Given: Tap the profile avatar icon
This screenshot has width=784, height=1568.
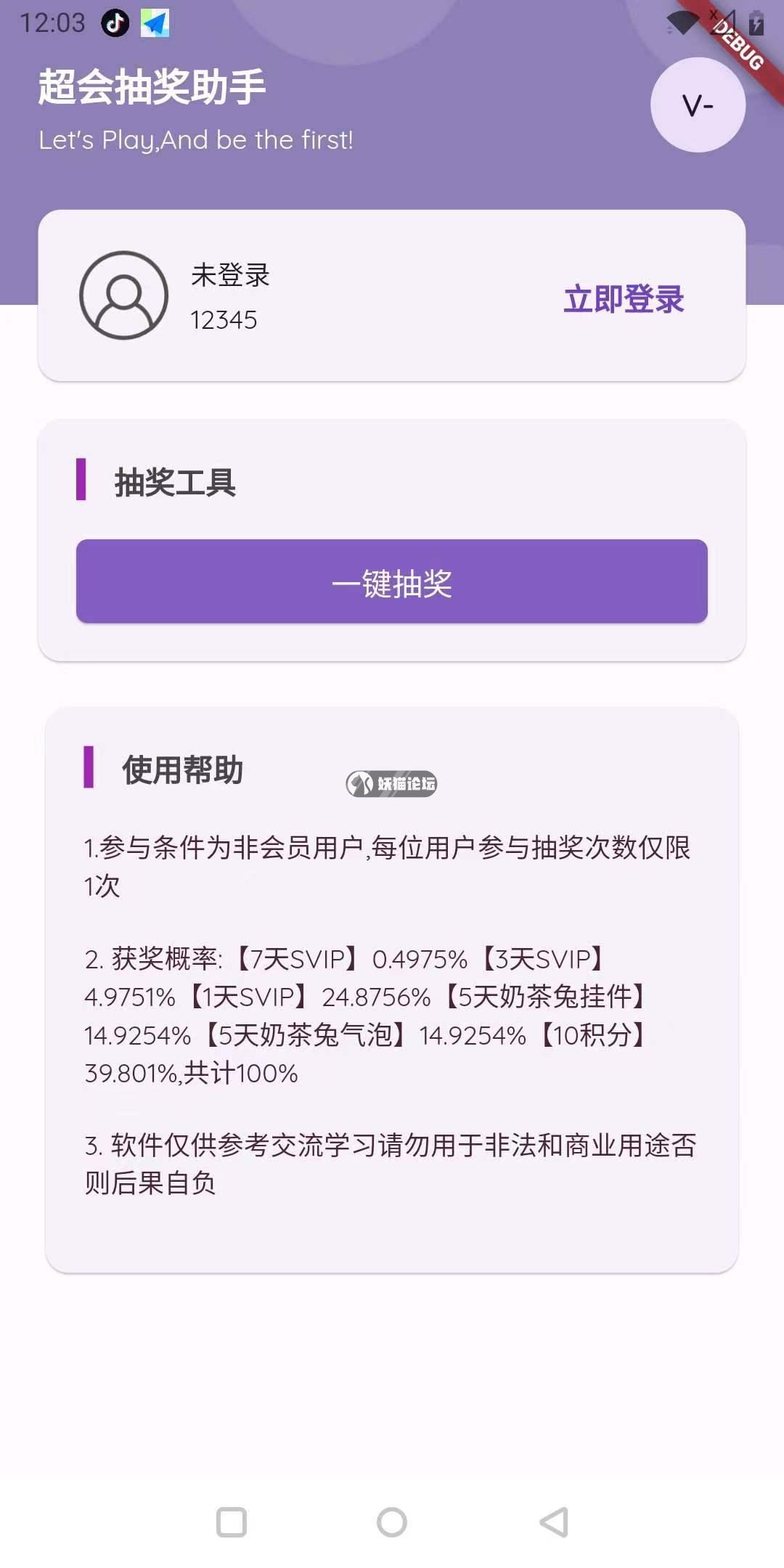Looking at the screenshot, I should point(124,295).
